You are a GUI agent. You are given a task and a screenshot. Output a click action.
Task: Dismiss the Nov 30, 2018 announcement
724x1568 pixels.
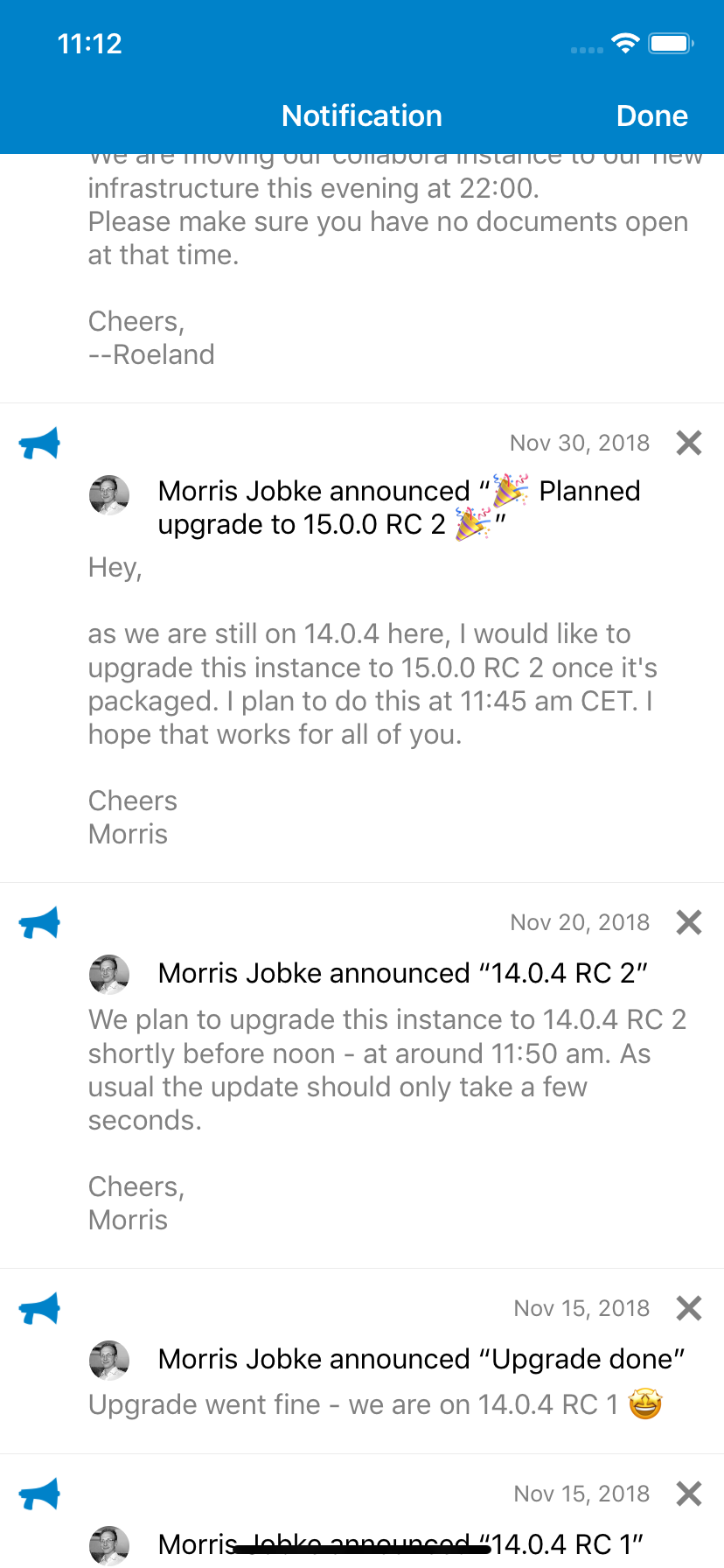pos(689,443)
